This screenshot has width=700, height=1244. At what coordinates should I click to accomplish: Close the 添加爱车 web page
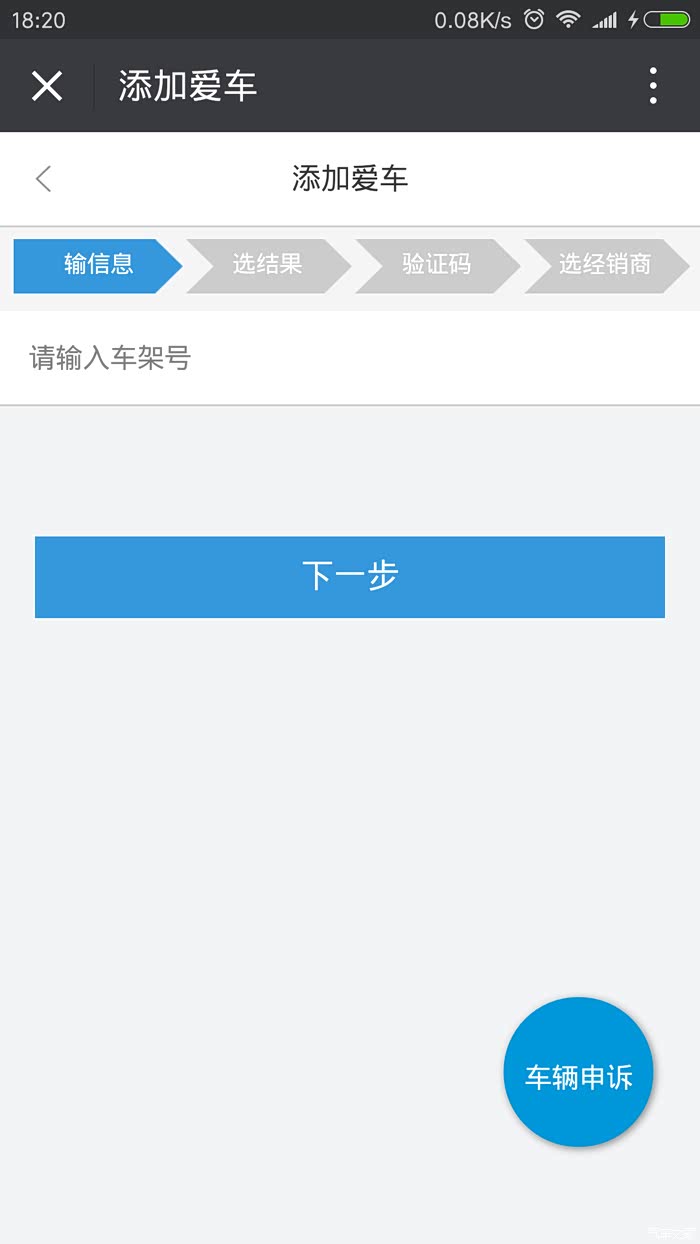[47, 86]
